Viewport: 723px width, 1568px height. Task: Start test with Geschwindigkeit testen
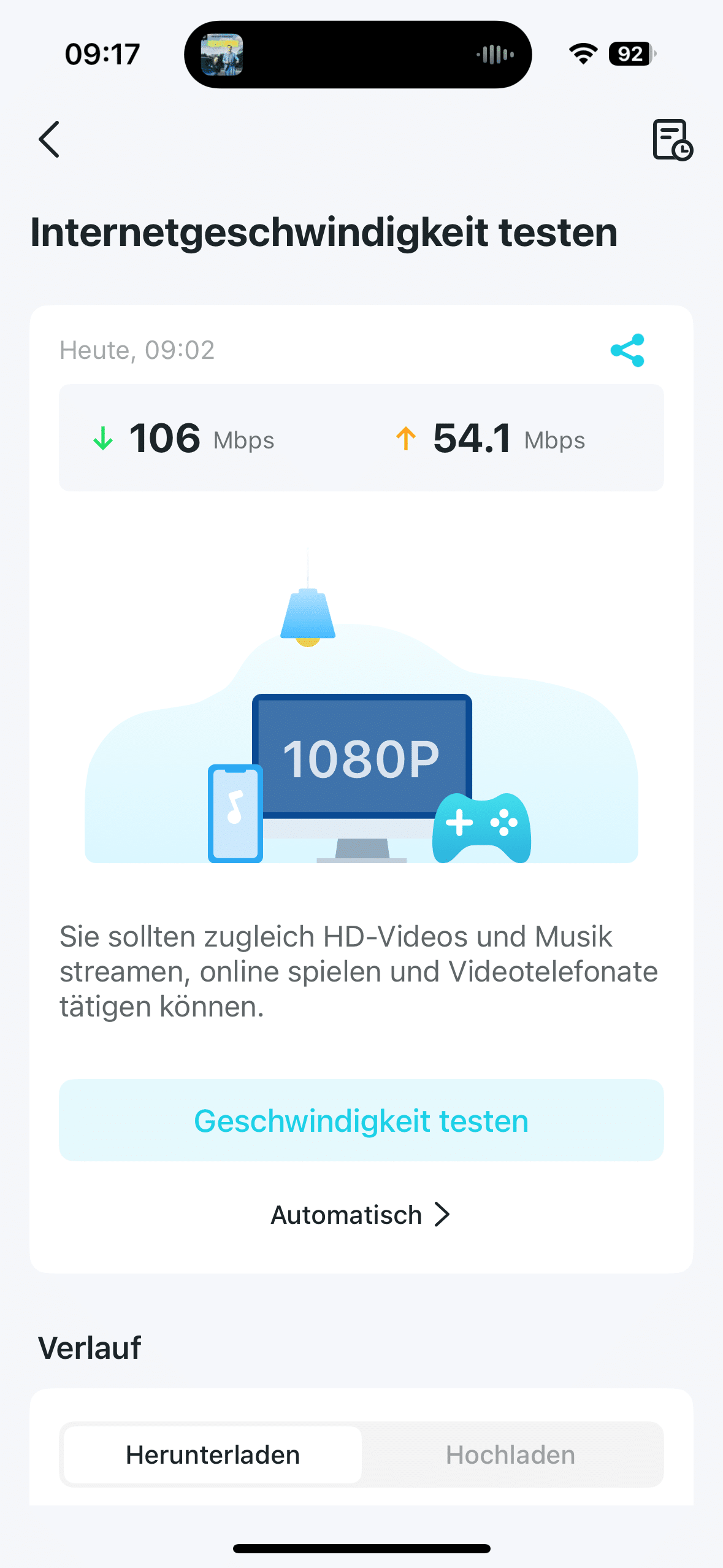coord(361,1120)
